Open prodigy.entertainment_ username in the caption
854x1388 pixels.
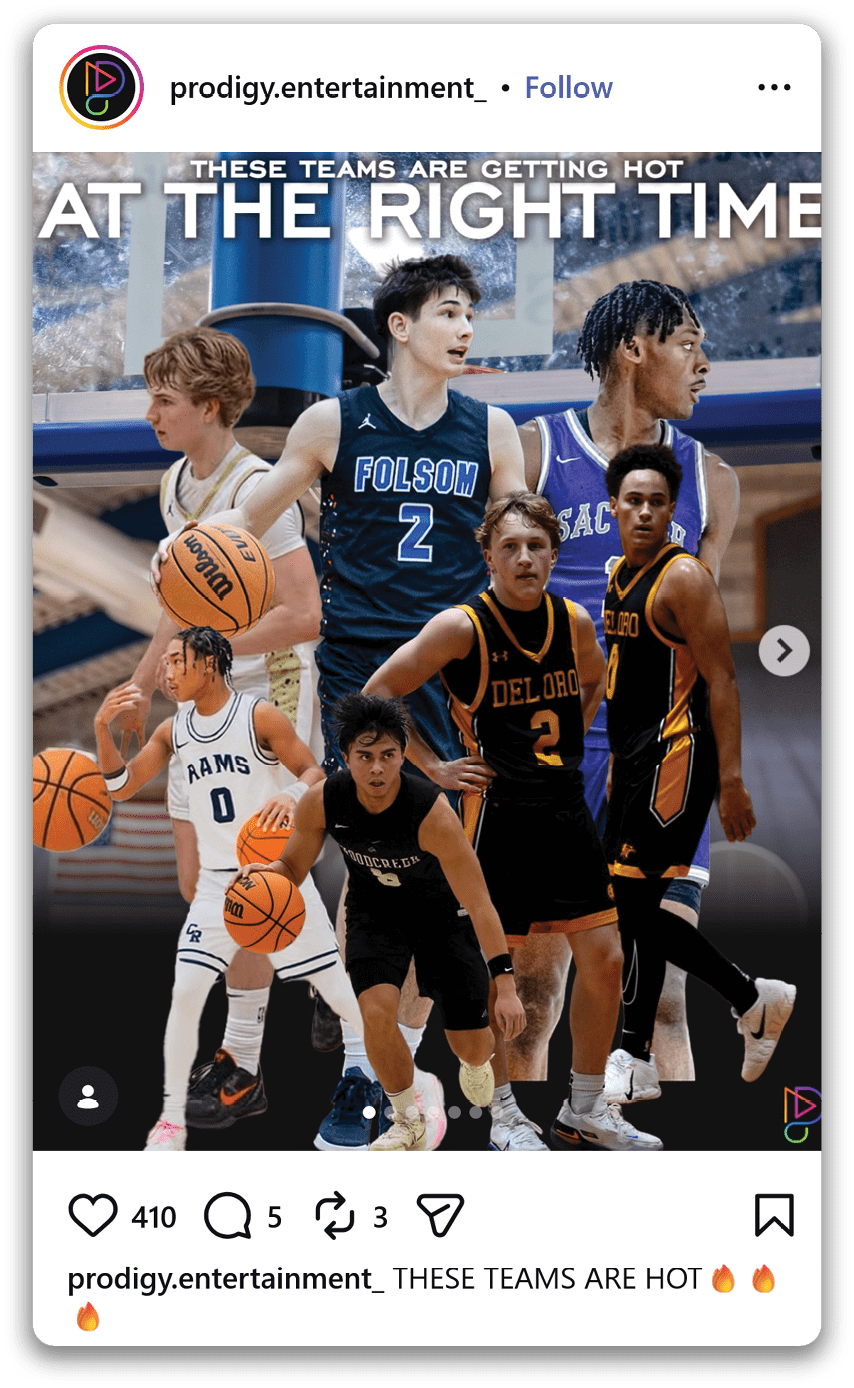coord(225,1278)
